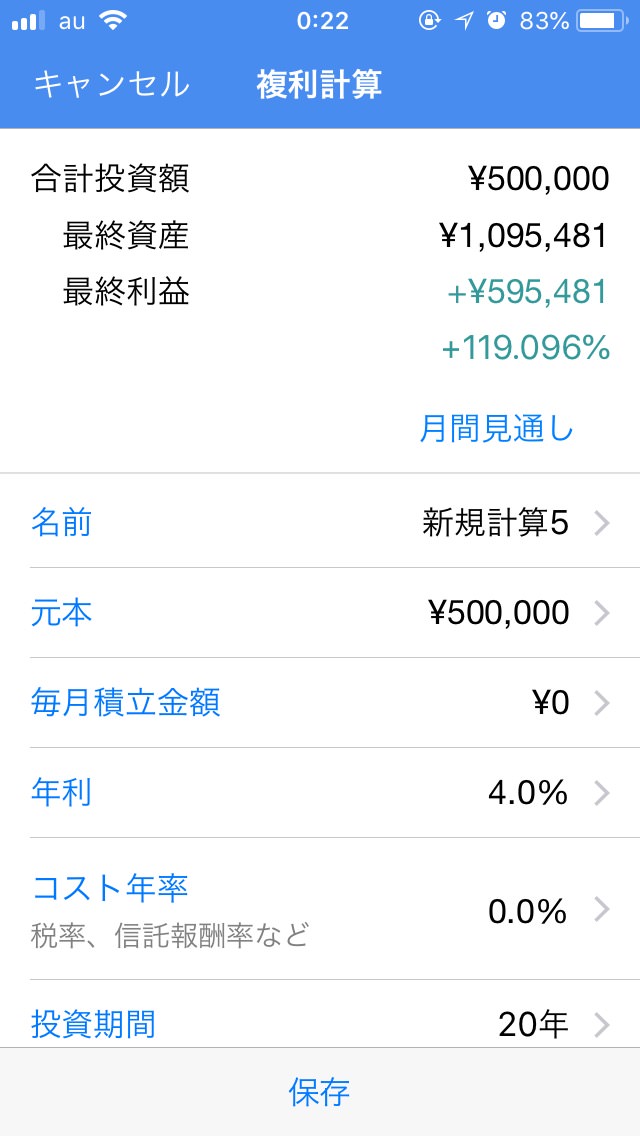Open the 月間見通し monthly outlook link
This screenshot has width=640, height=1136.
click(496, 429)
